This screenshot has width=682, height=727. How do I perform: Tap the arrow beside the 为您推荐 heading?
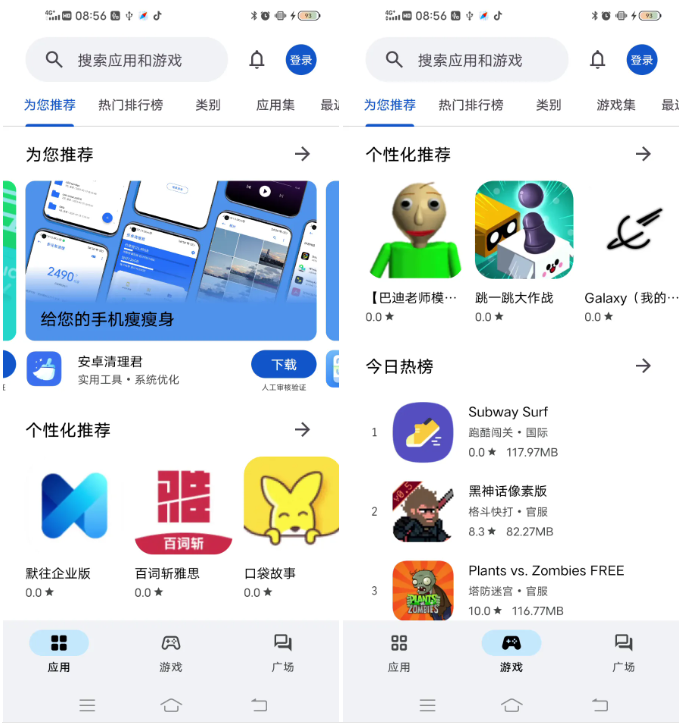[302, 154]
